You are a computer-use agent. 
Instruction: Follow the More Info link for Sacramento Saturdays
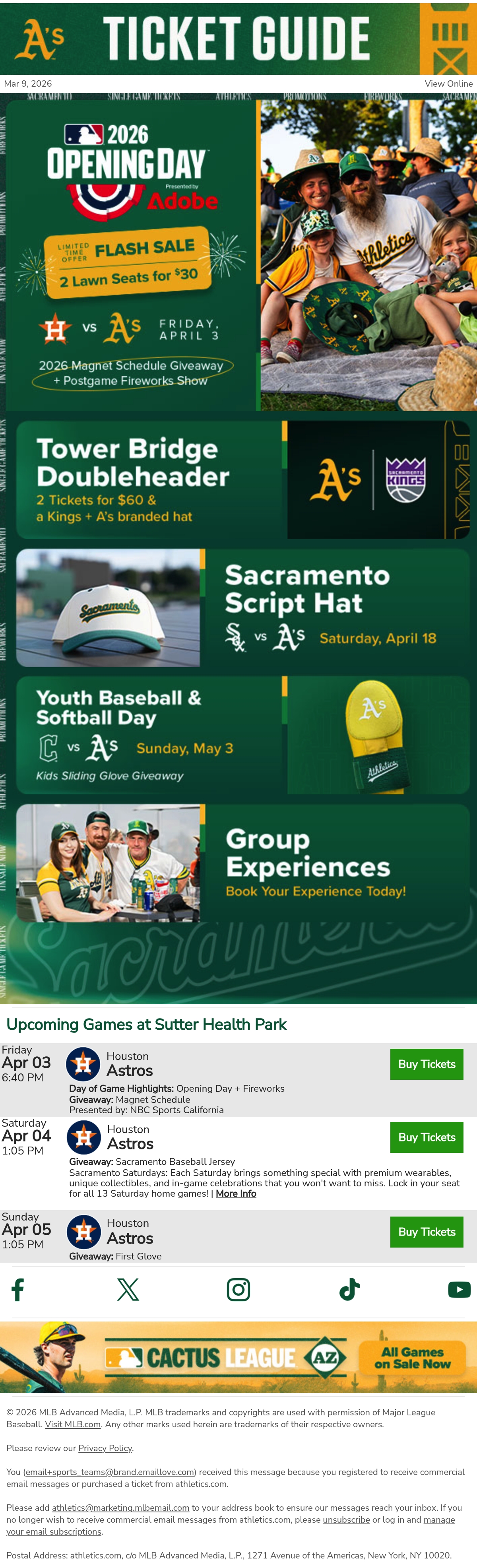[x=236, y=1193]
